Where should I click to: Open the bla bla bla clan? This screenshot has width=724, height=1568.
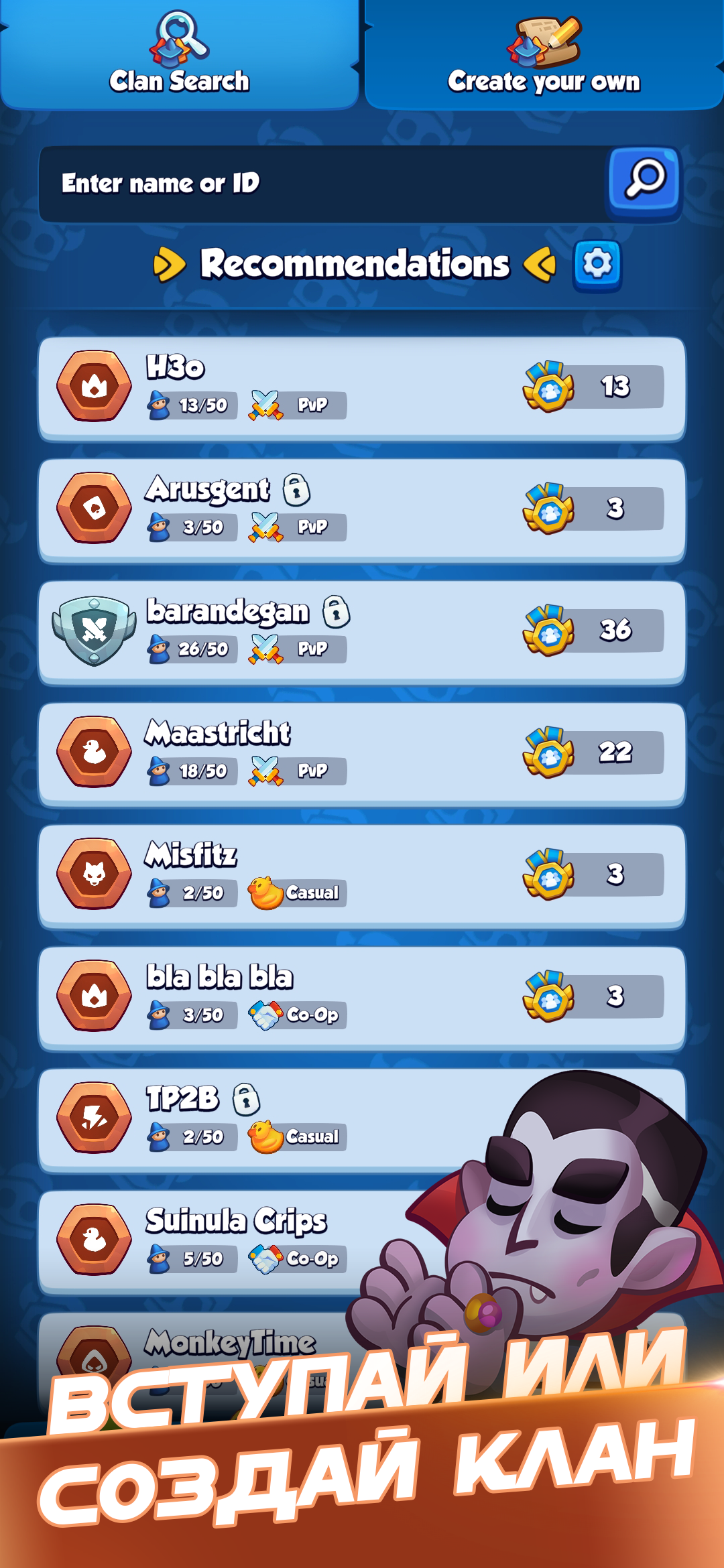pos(362,997)
